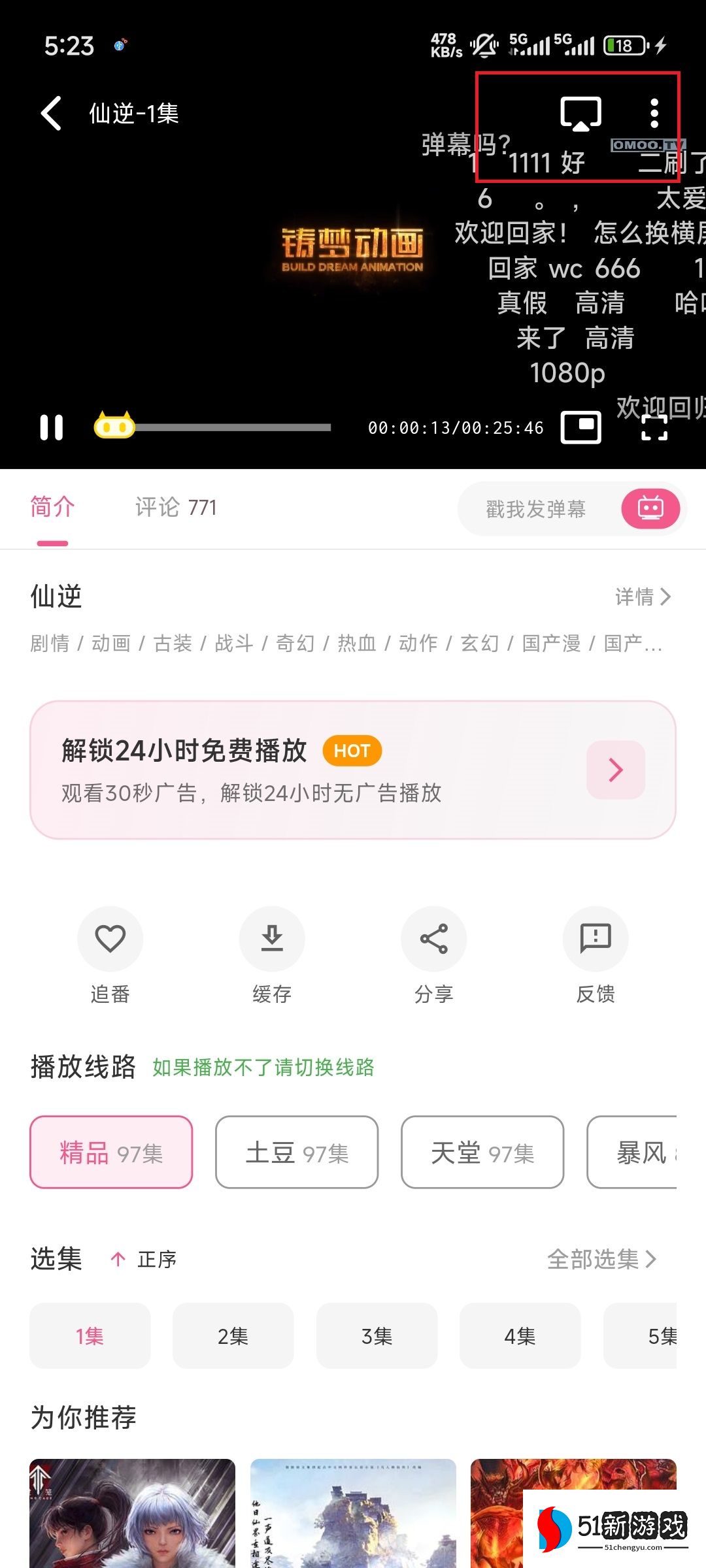Pause the video playback
Image resolution: width=706 pixels, height=1568 pixels.
coord(52,428)
